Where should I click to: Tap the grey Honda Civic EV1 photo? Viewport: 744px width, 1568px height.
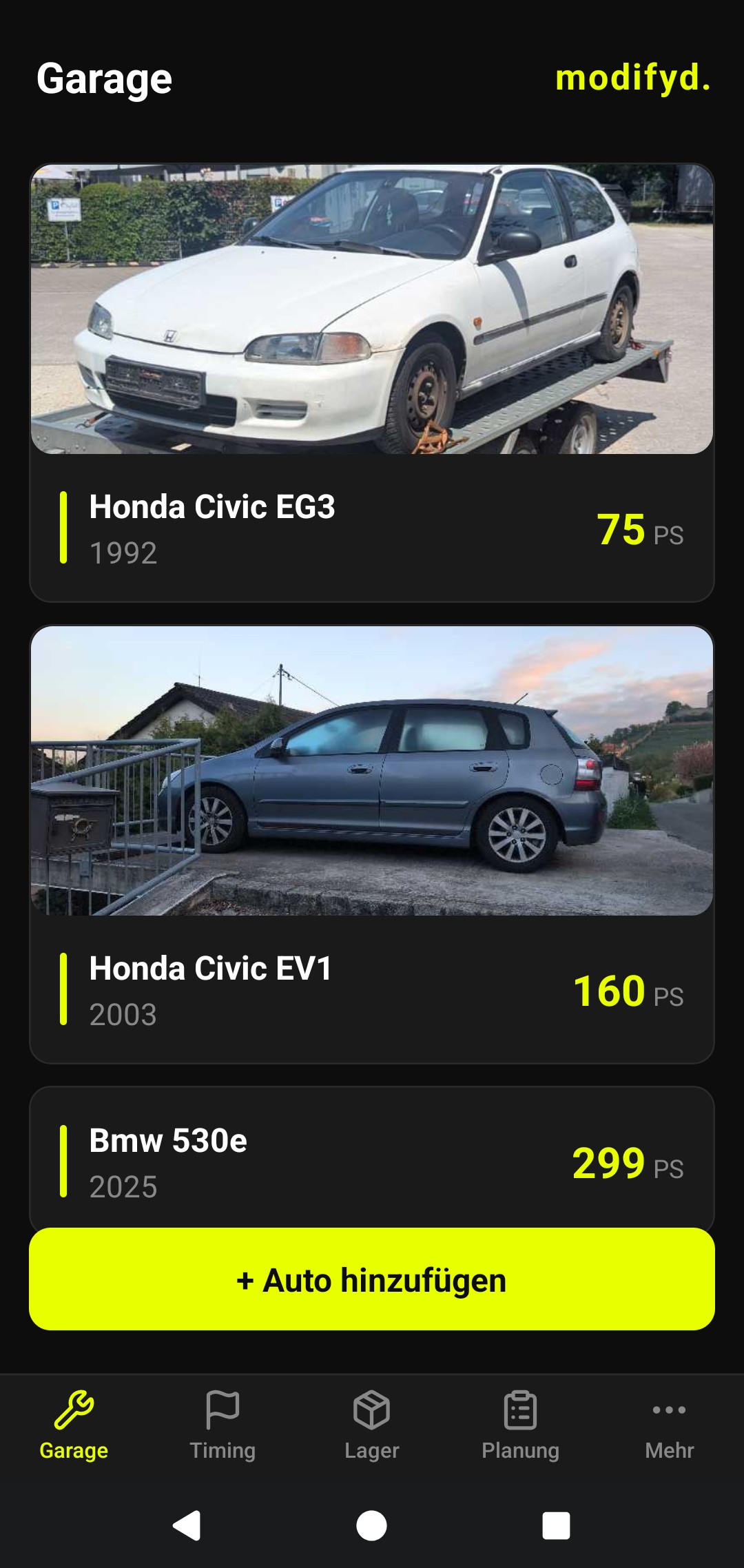pos(372,772)
